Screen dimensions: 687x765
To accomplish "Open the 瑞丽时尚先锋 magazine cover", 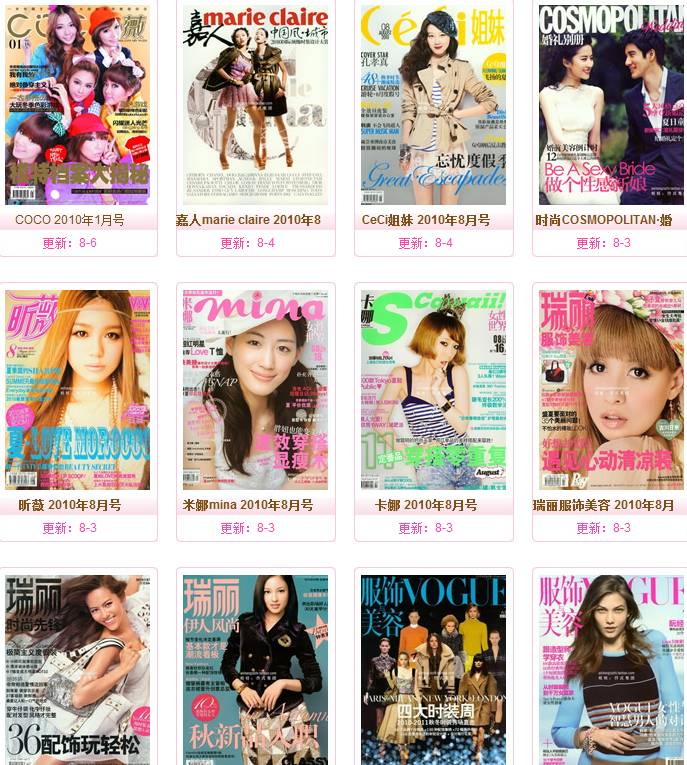I will pyautogui.click(x=77, y=670).
